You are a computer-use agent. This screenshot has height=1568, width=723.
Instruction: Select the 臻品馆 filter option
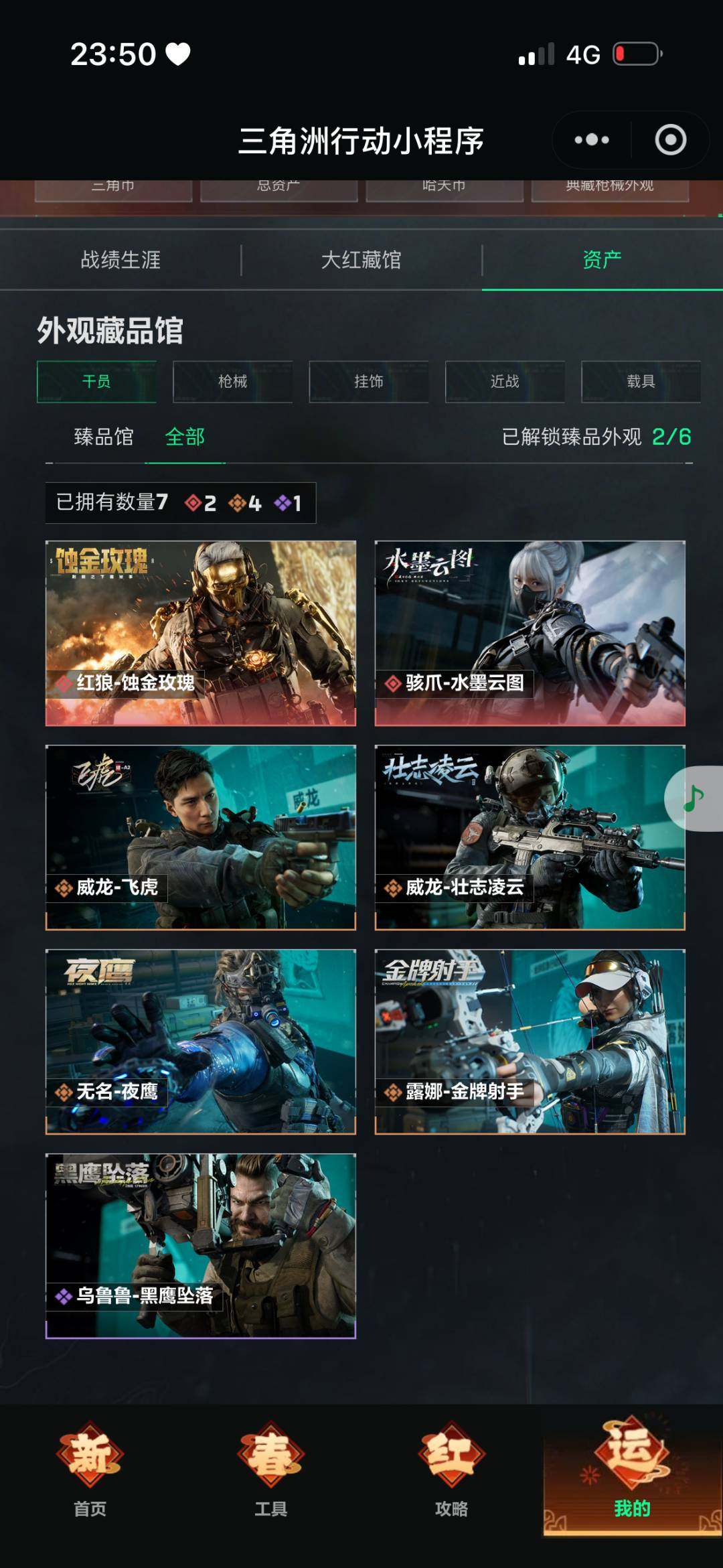click(x=102, y=437)
